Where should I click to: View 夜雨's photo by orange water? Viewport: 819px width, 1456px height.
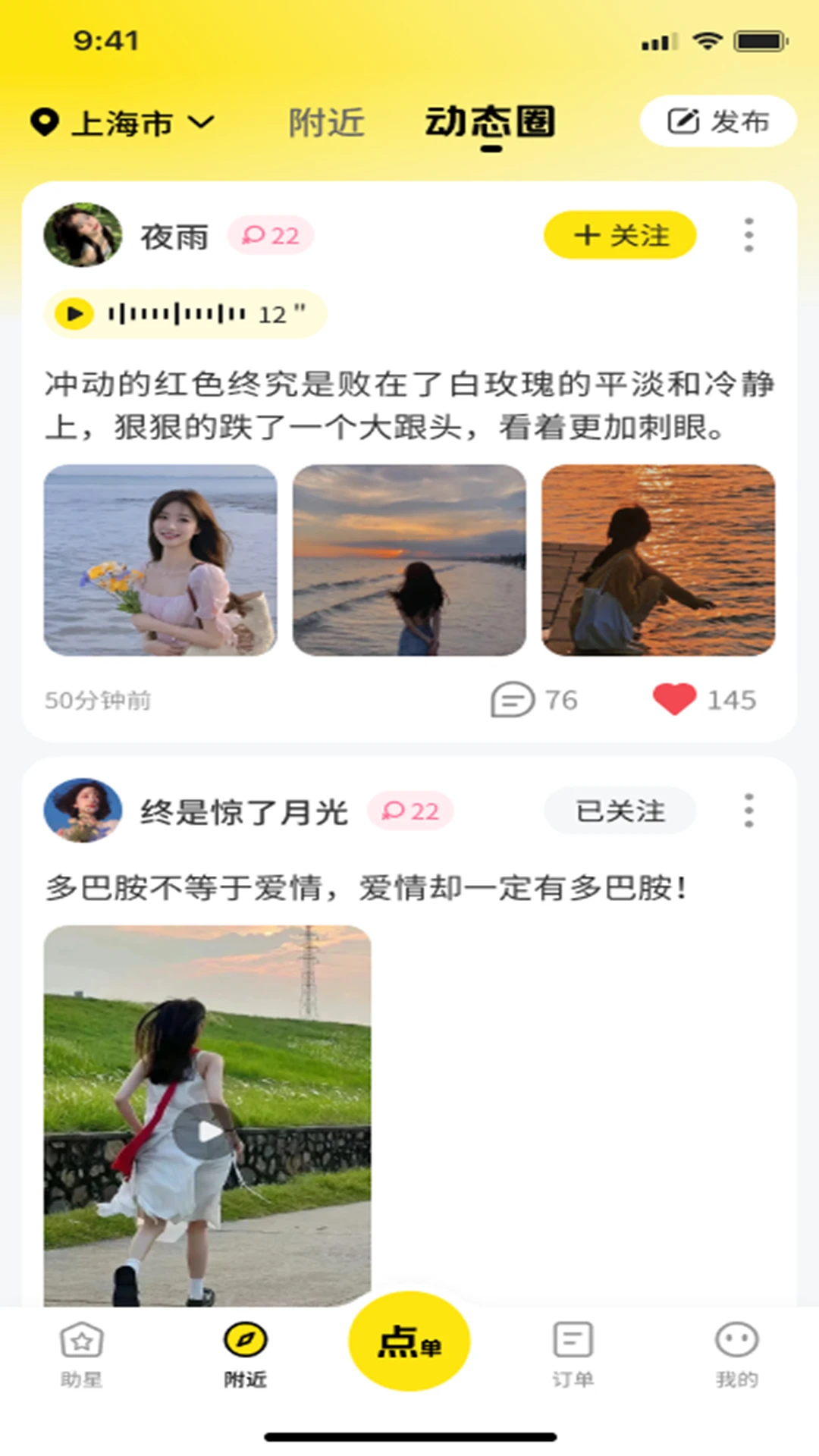tap(657, 560)
